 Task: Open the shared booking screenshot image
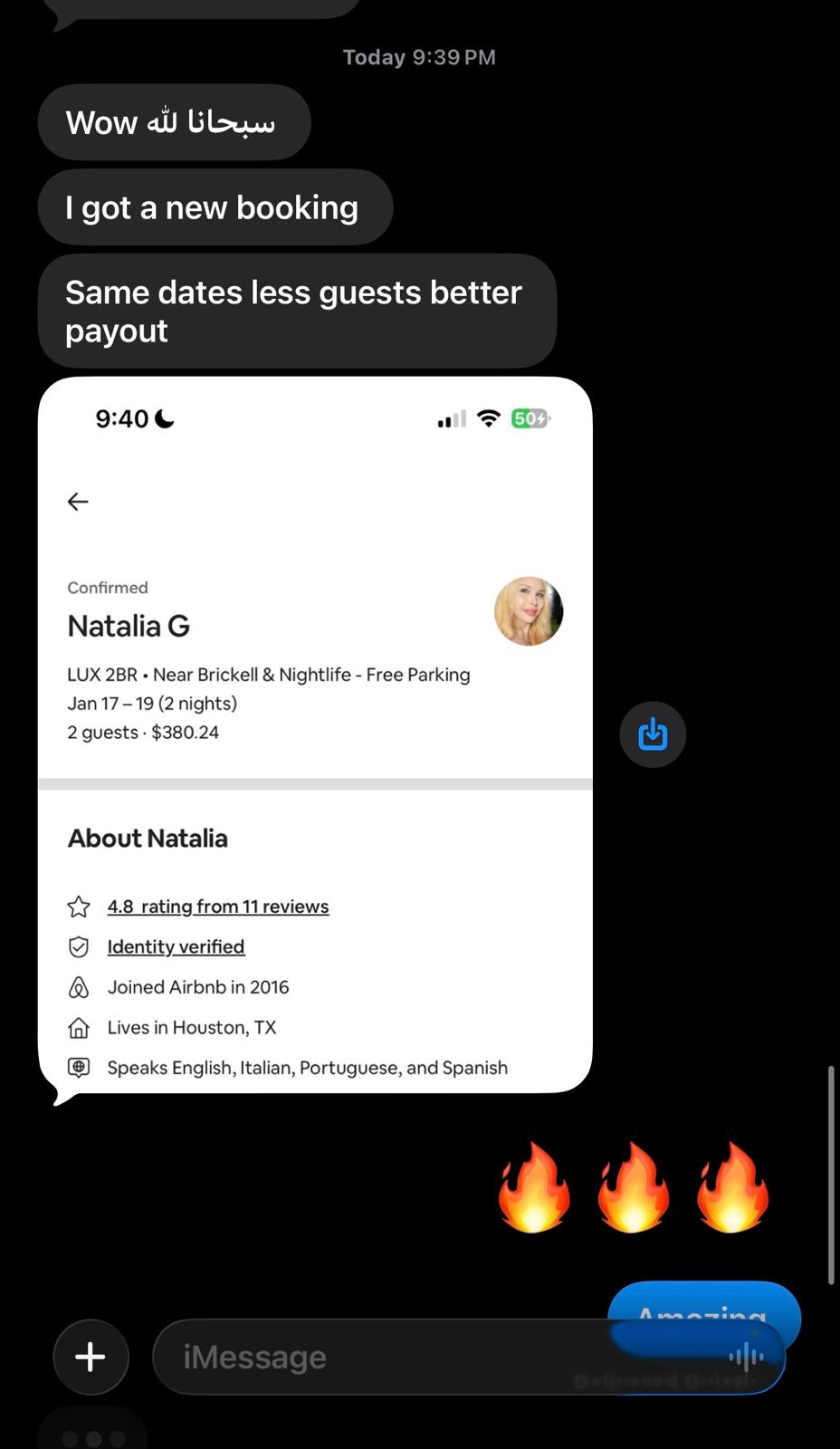click(315, 734)
